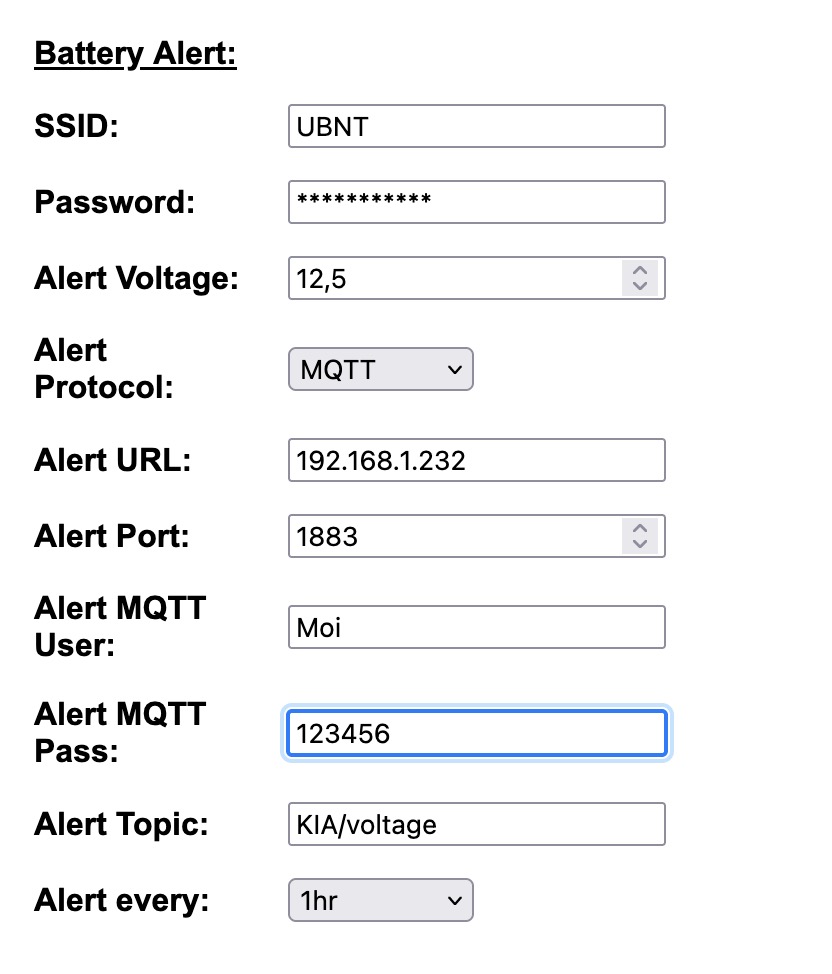Expand the Alert every dropdown set to 1hr
The width and height of the screenshot is (832, 974).
pyautogui.click(x=381, y=900)
